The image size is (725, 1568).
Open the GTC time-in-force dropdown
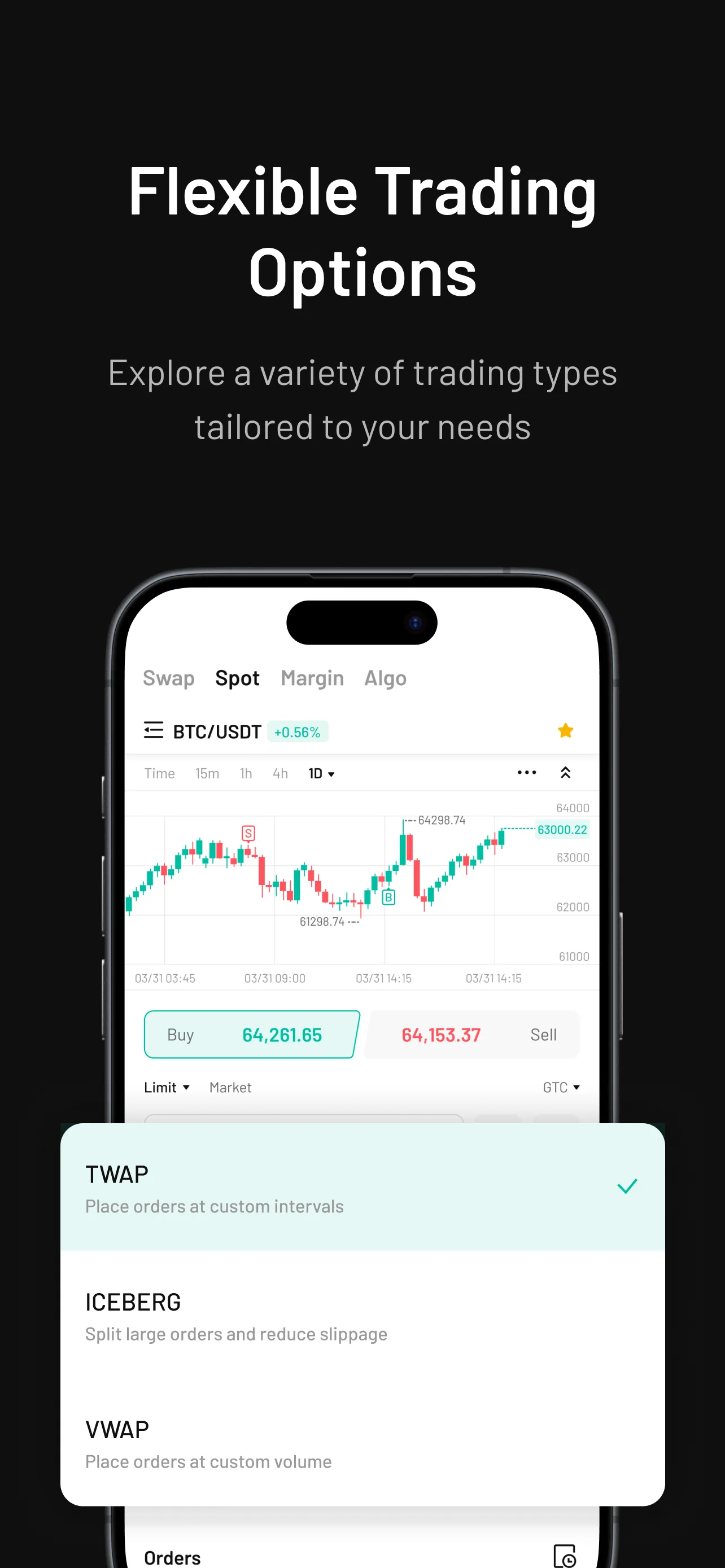[x=560, y=1087]
